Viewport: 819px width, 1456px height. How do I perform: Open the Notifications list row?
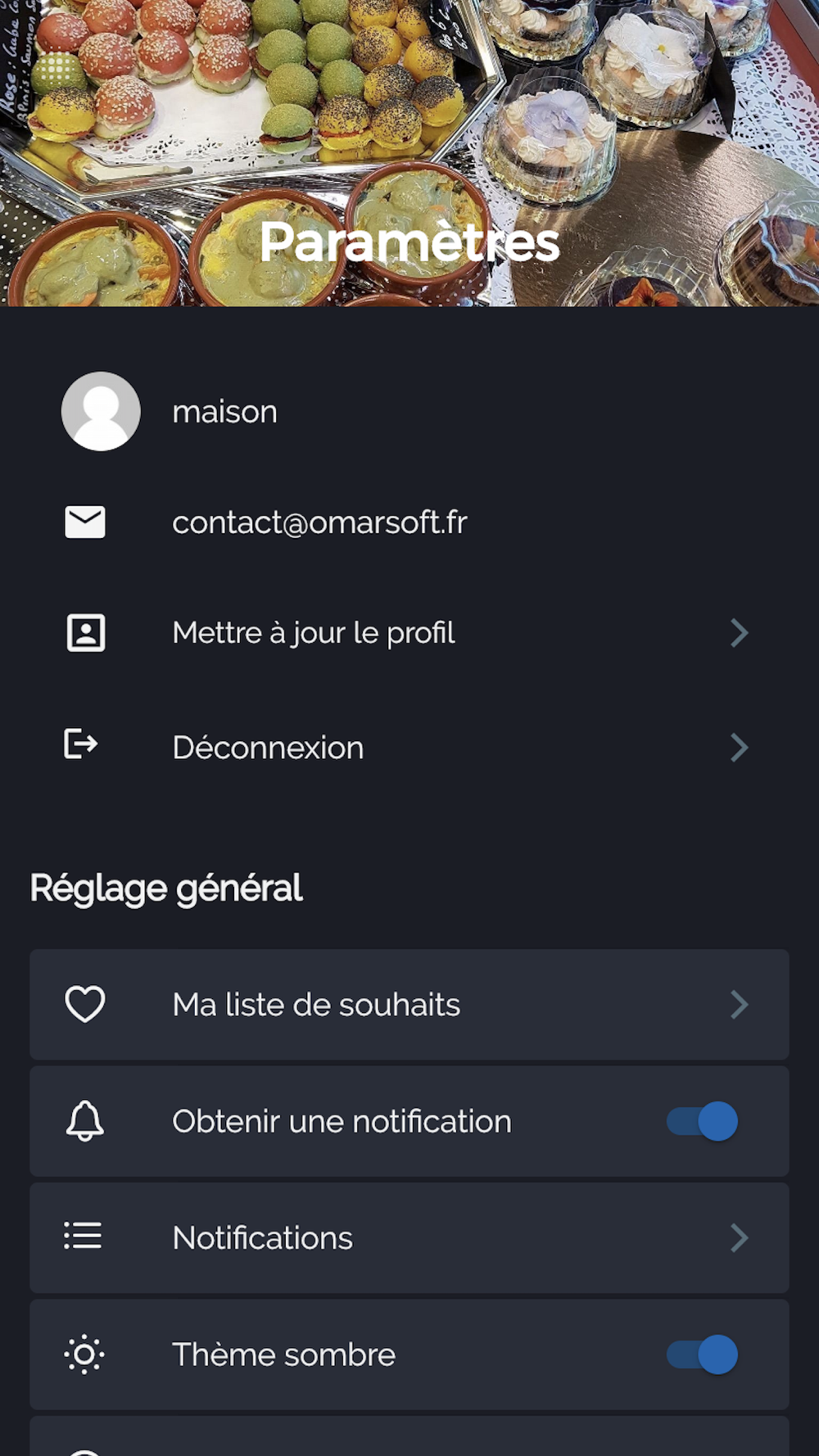(409, 1238)
